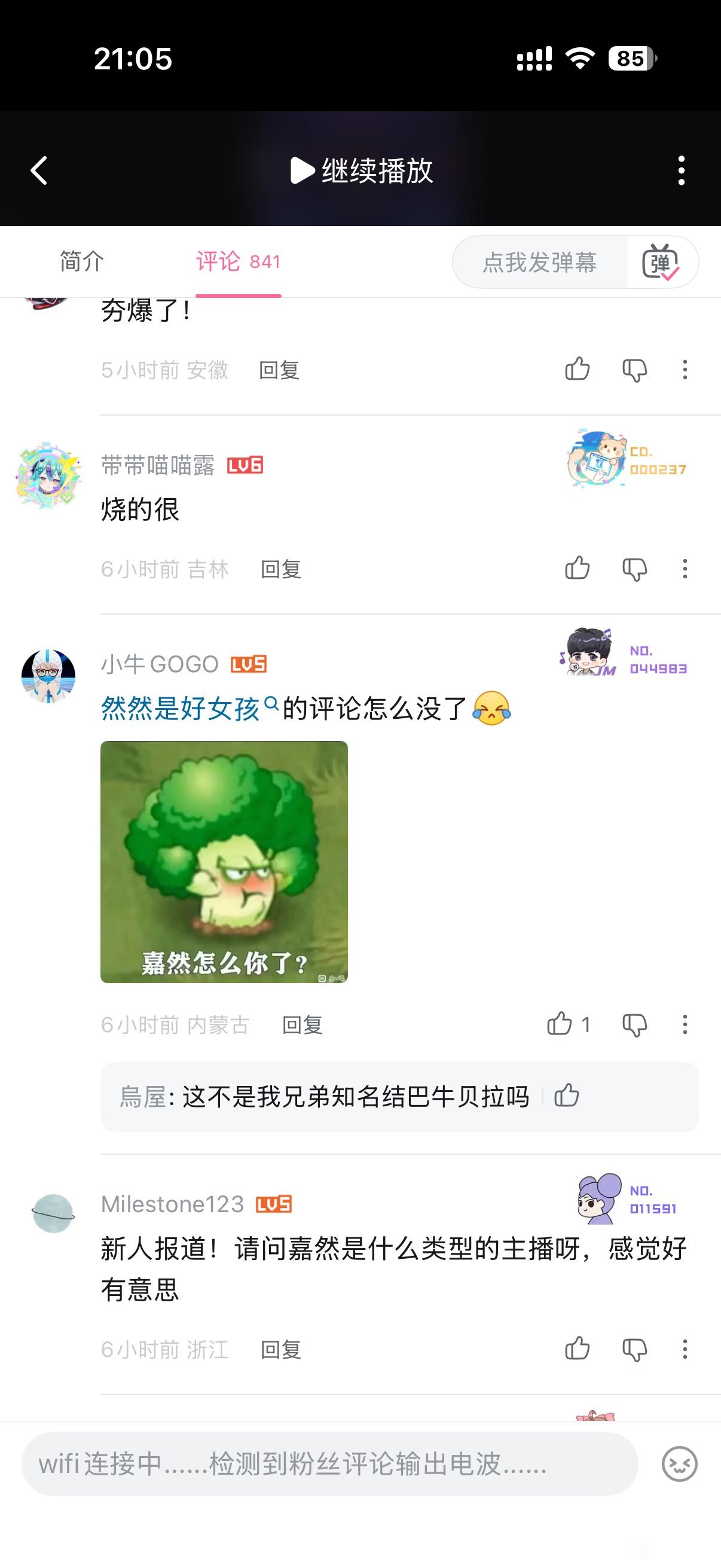View the broccoli meme image in 小牛GOGO's comment
This screenshot has height=1568, width=721.
tap(224, 861)
